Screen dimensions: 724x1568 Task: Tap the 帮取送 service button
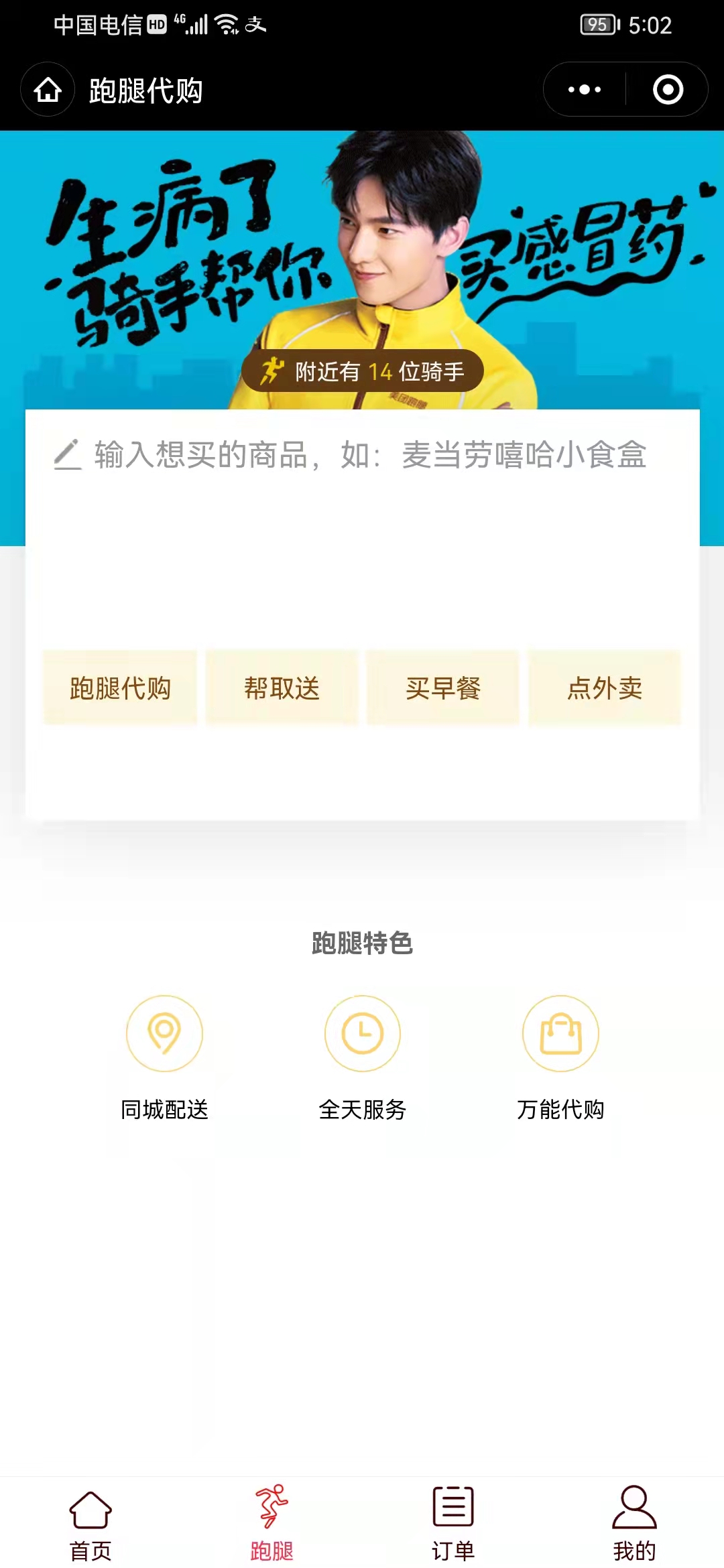(281, 688)
